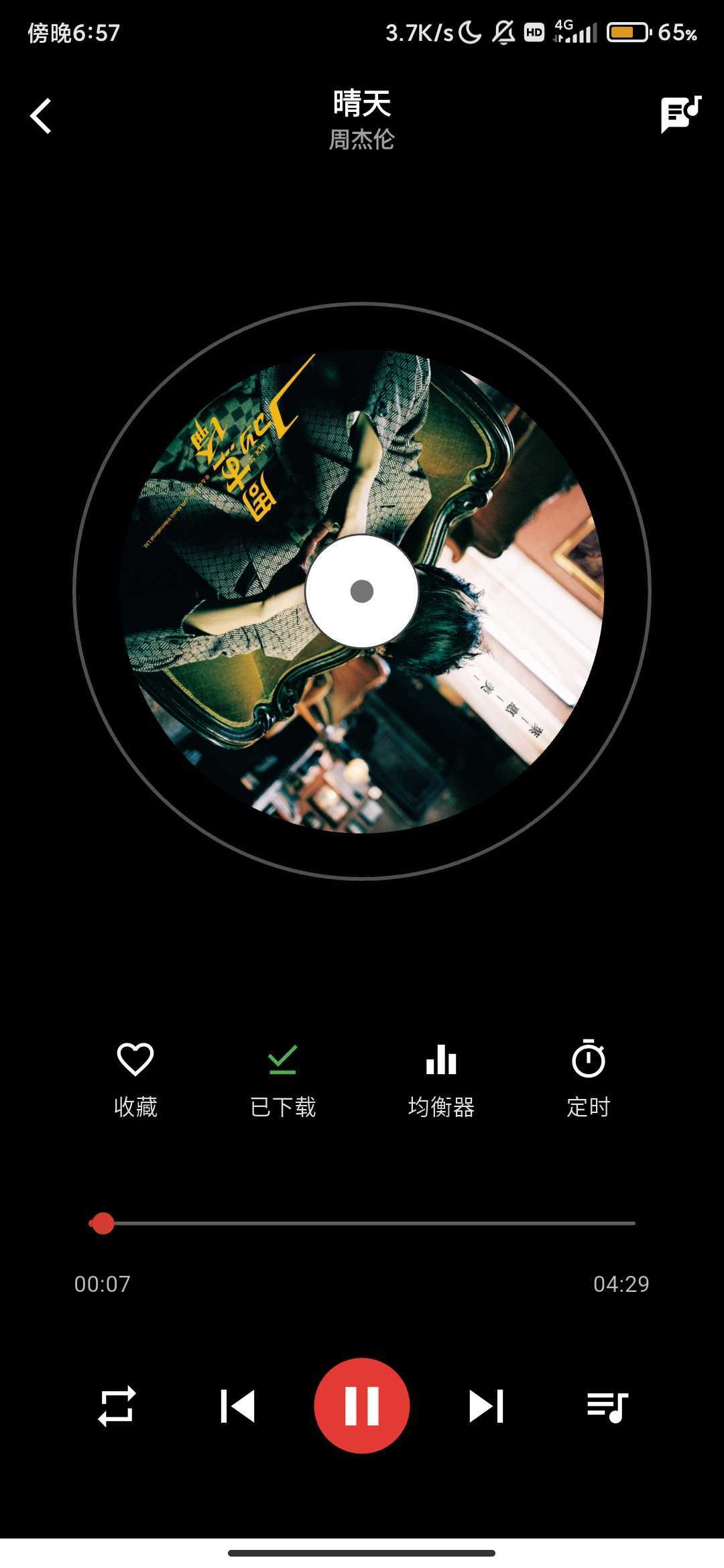Skip to the previous track
724x1568 pixels.
click(x=238, y=1406)
